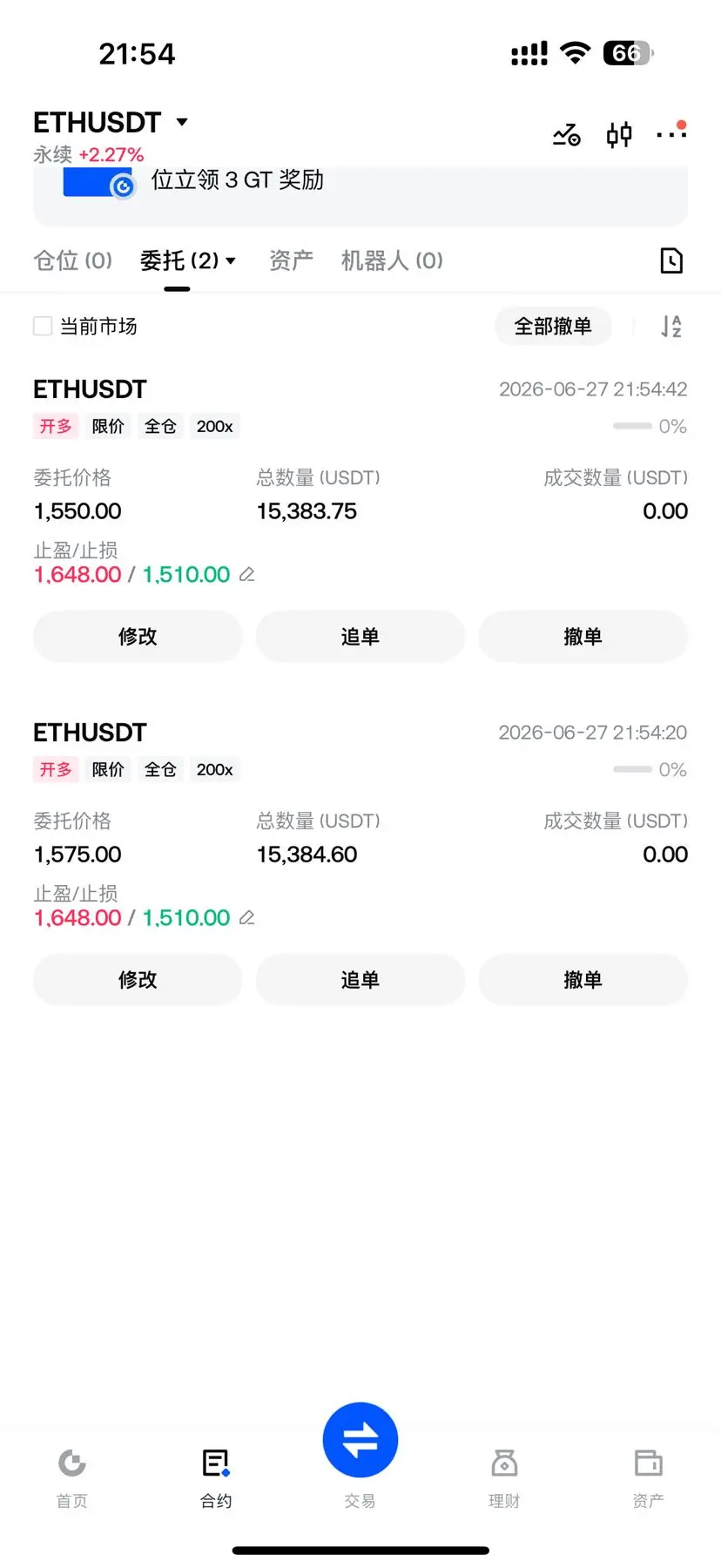Check the 当前市场 checkbox
The image size is (721, 1568).
[x=43, y=327]
